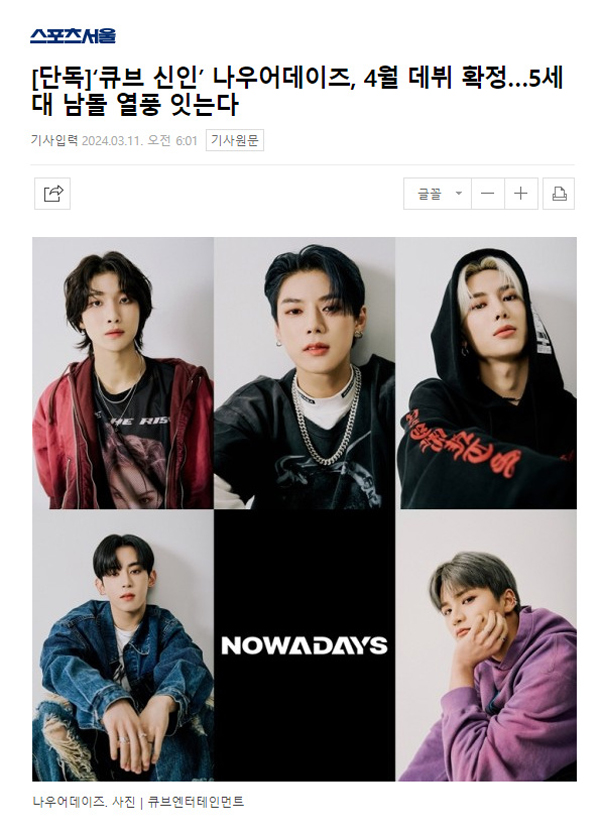Increase the text size with plus
Viewport: 600px width, 835px height.
click(x=521, y=194)
